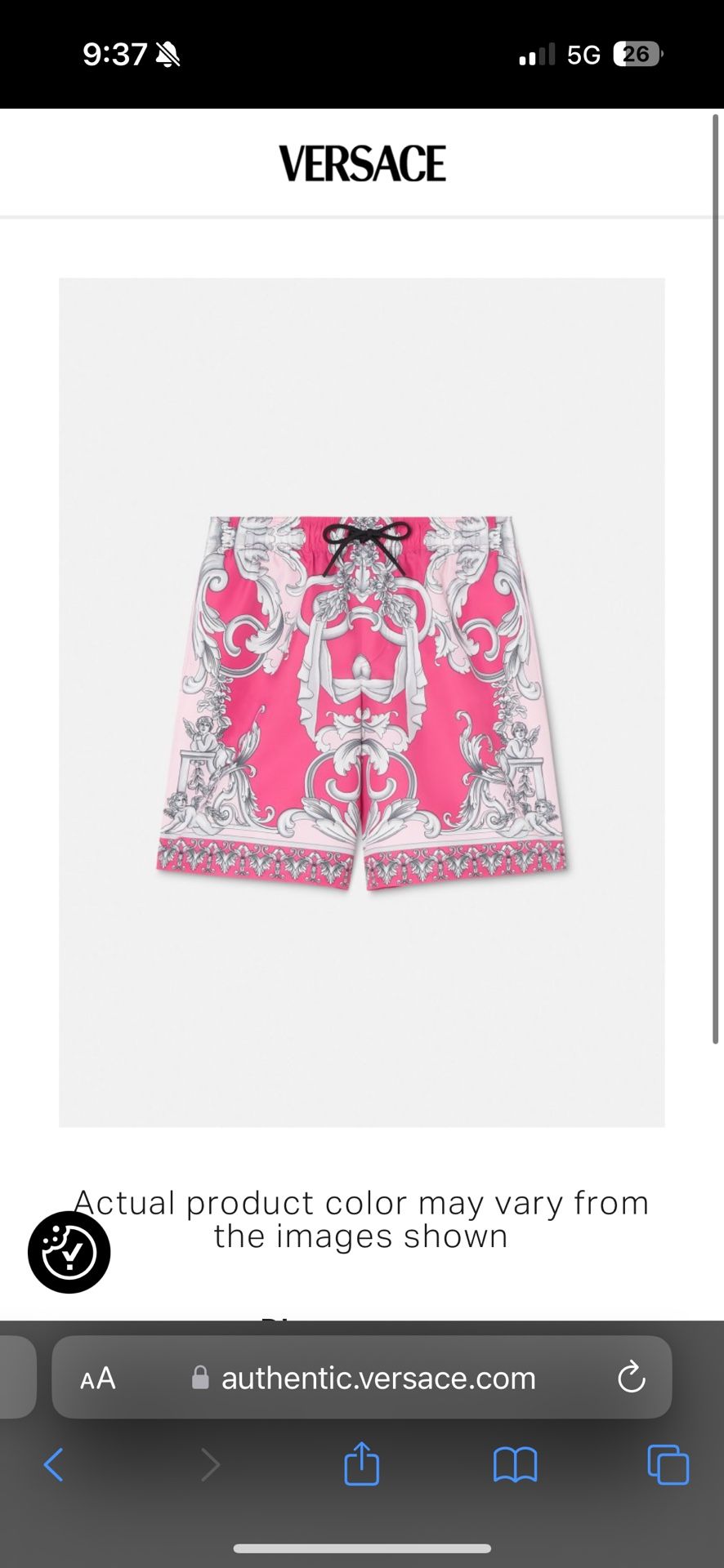
Task: Tap the Safari address bar
Action: pos(378,1379)
